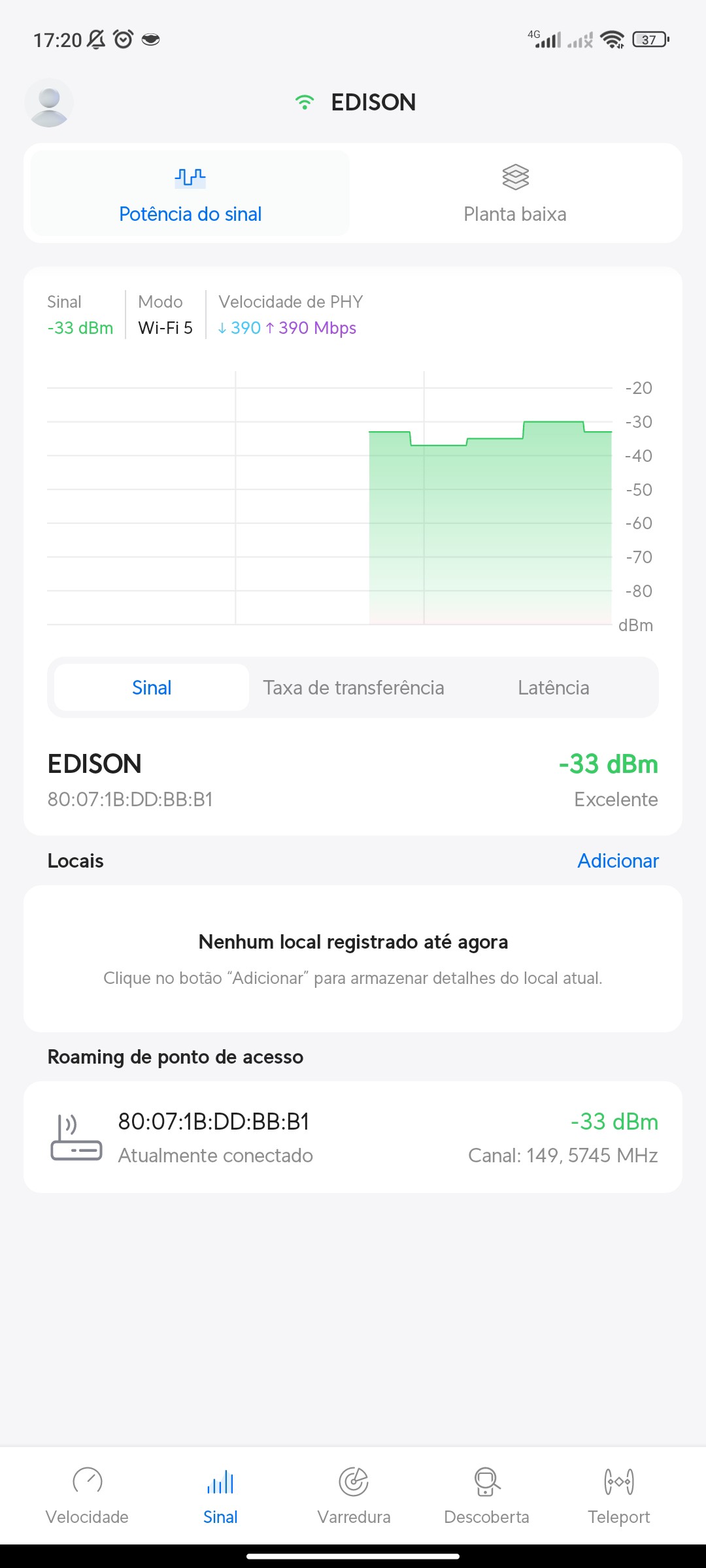706x1568 pixels.
Task: Switch graph to Taxa de transferência
Action: point(354,687)
